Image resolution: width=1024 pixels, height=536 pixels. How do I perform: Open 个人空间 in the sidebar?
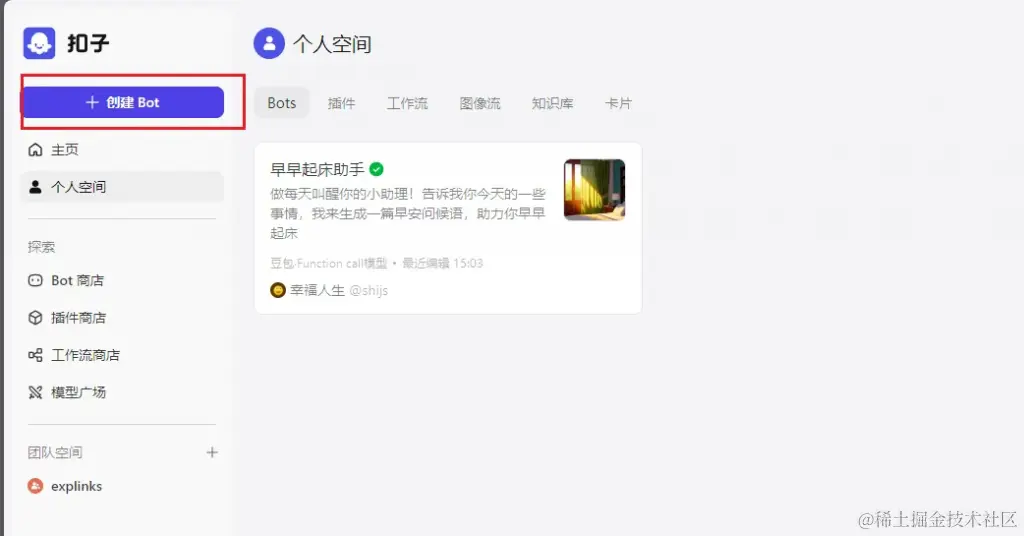(x=78, y=187)
